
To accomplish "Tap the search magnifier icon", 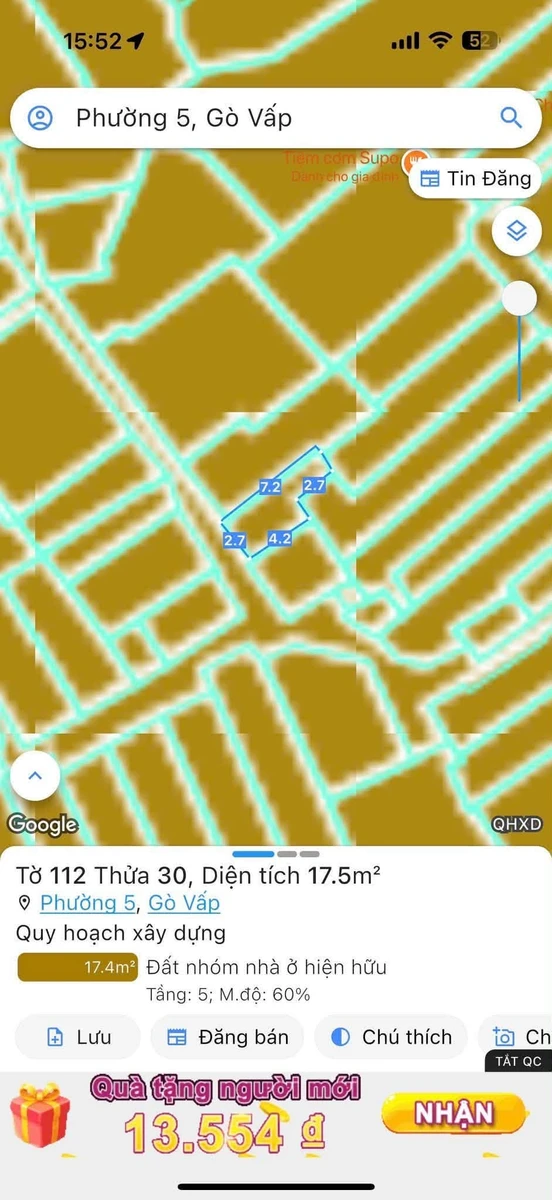I will point(511,118).
